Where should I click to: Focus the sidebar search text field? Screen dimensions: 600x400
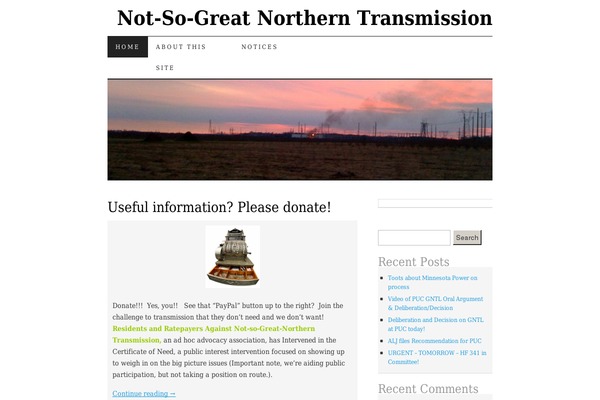[414, 238]
